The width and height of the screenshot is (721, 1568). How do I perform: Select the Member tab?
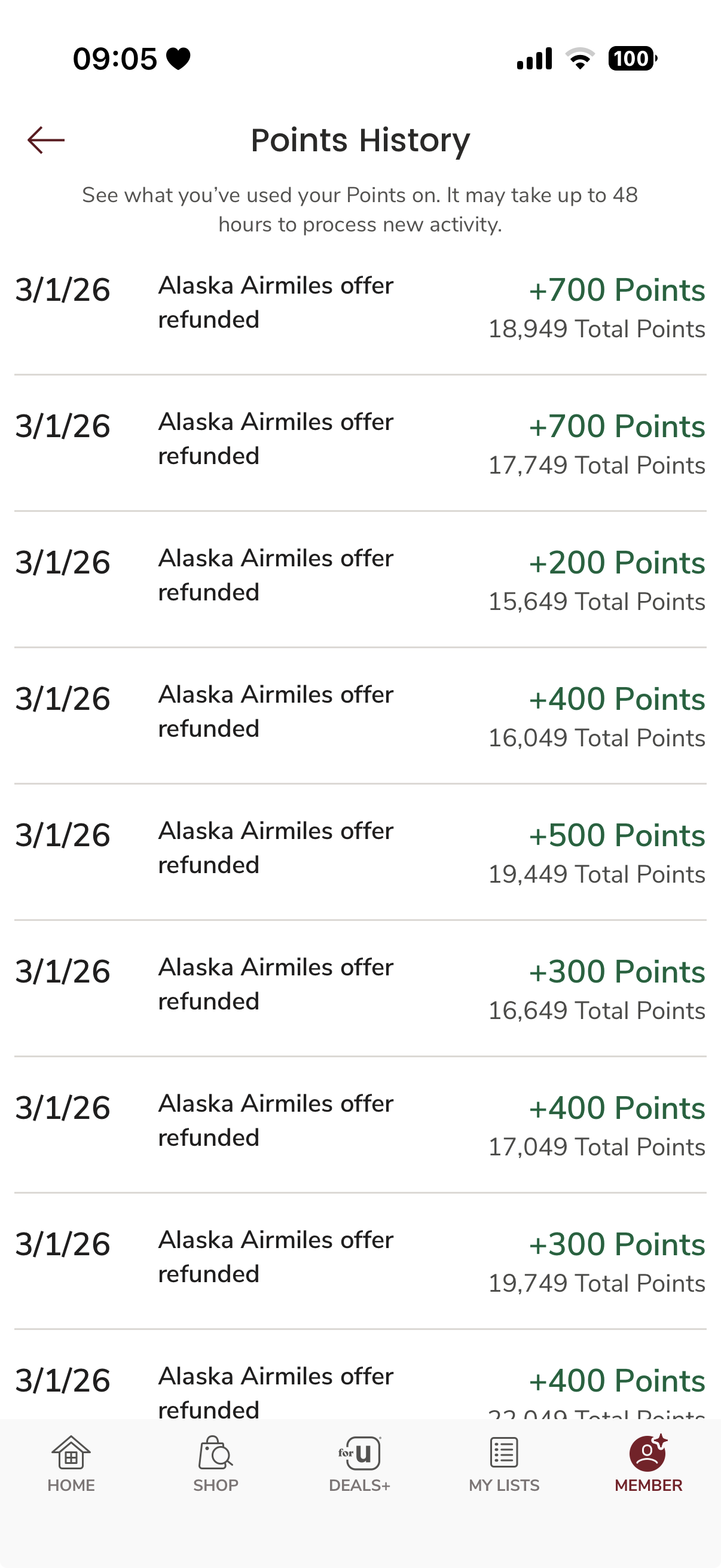(x=648, y=1464)
